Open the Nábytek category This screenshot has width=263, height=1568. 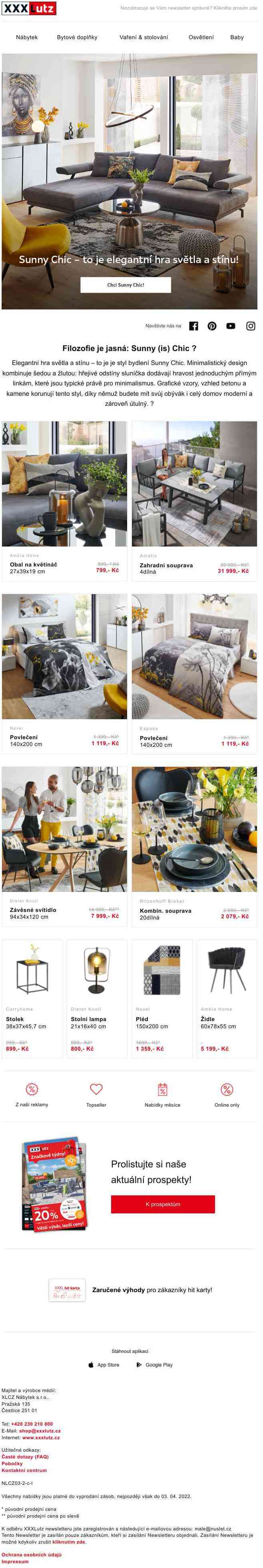click(27, 37)
